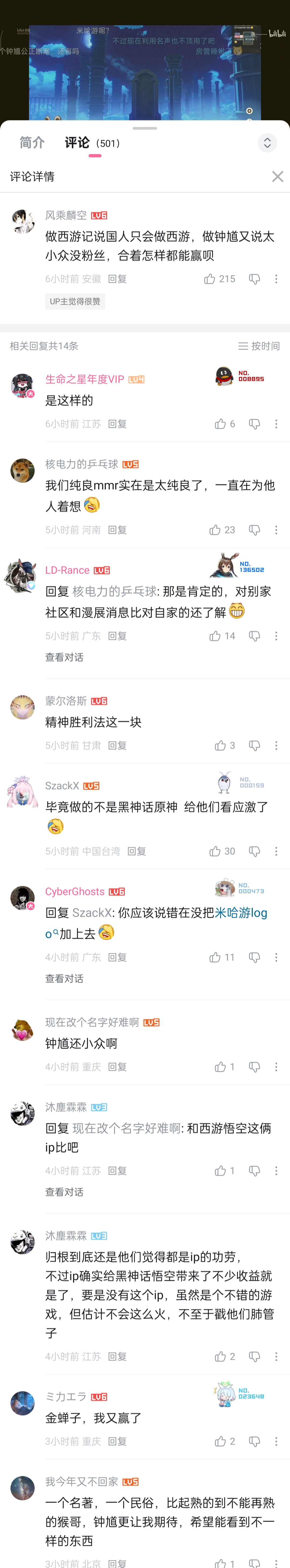Open 核电力的乒乓球's username profile
Screen dimensions: 290x1568
(x=82, y=464)
